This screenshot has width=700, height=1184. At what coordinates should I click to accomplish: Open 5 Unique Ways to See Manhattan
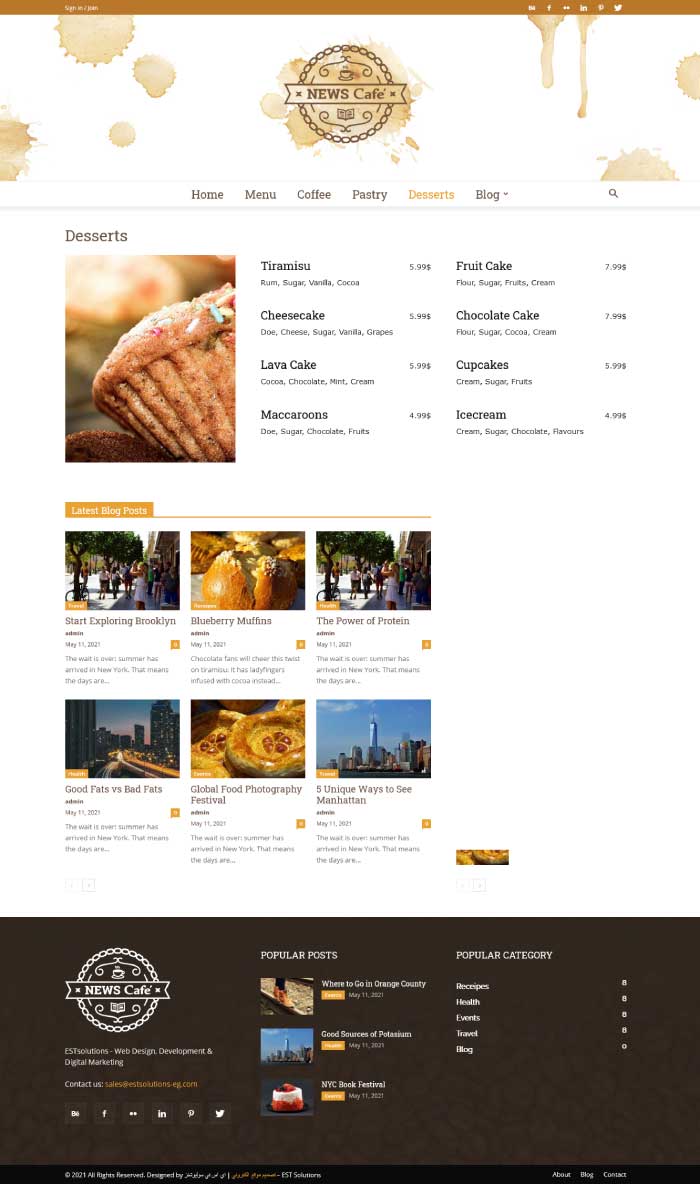(364, 794)
